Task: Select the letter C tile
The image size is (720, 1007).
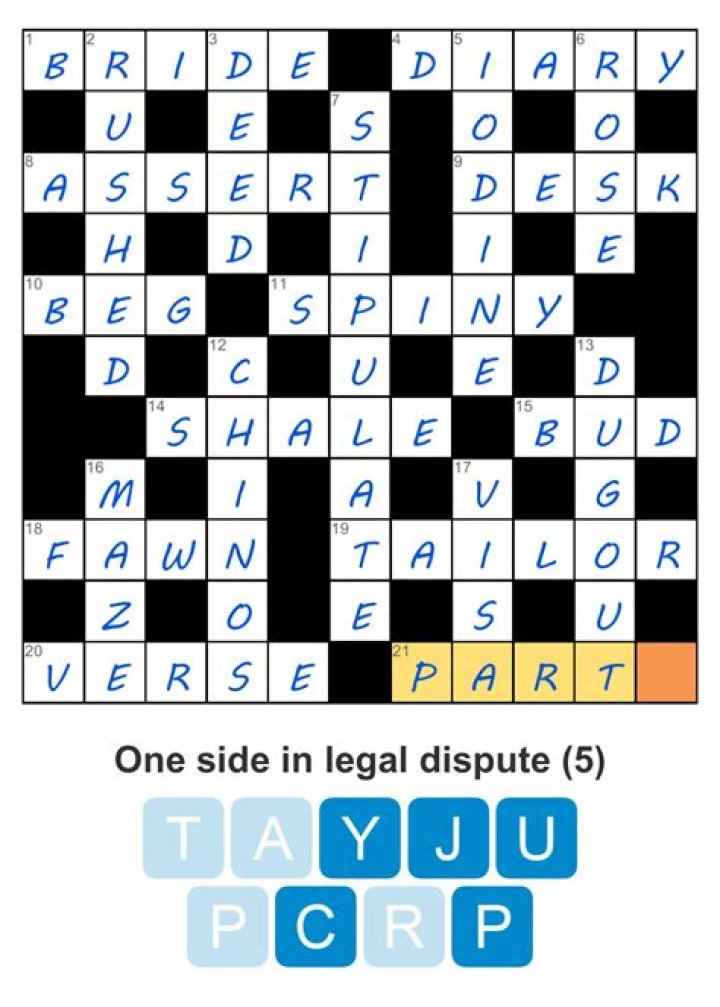Action: (x=316, y=926)
